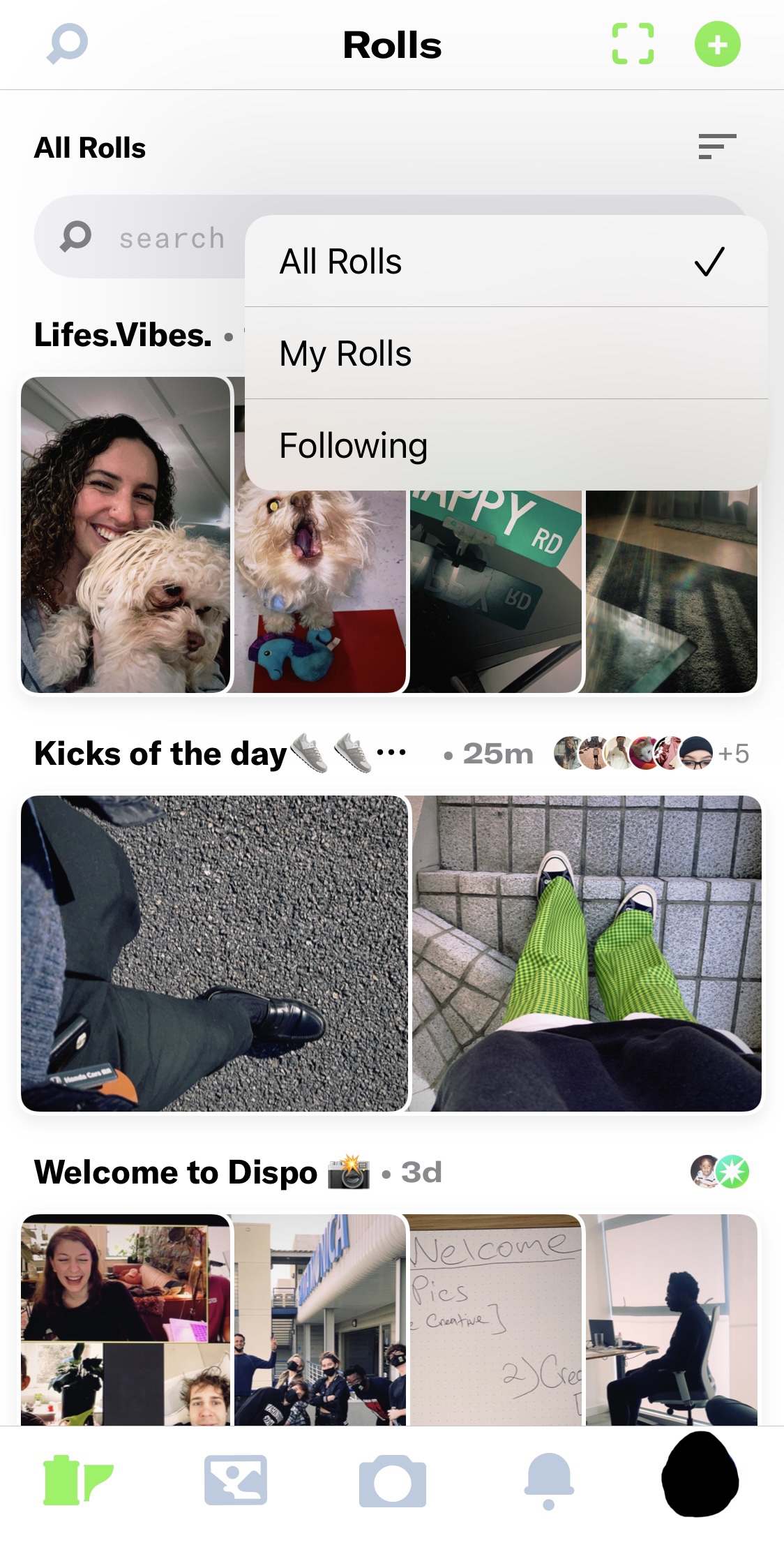Show members of Kicks of the day
The height and width of the screenshot is (1552, 784).
[650, 754]
